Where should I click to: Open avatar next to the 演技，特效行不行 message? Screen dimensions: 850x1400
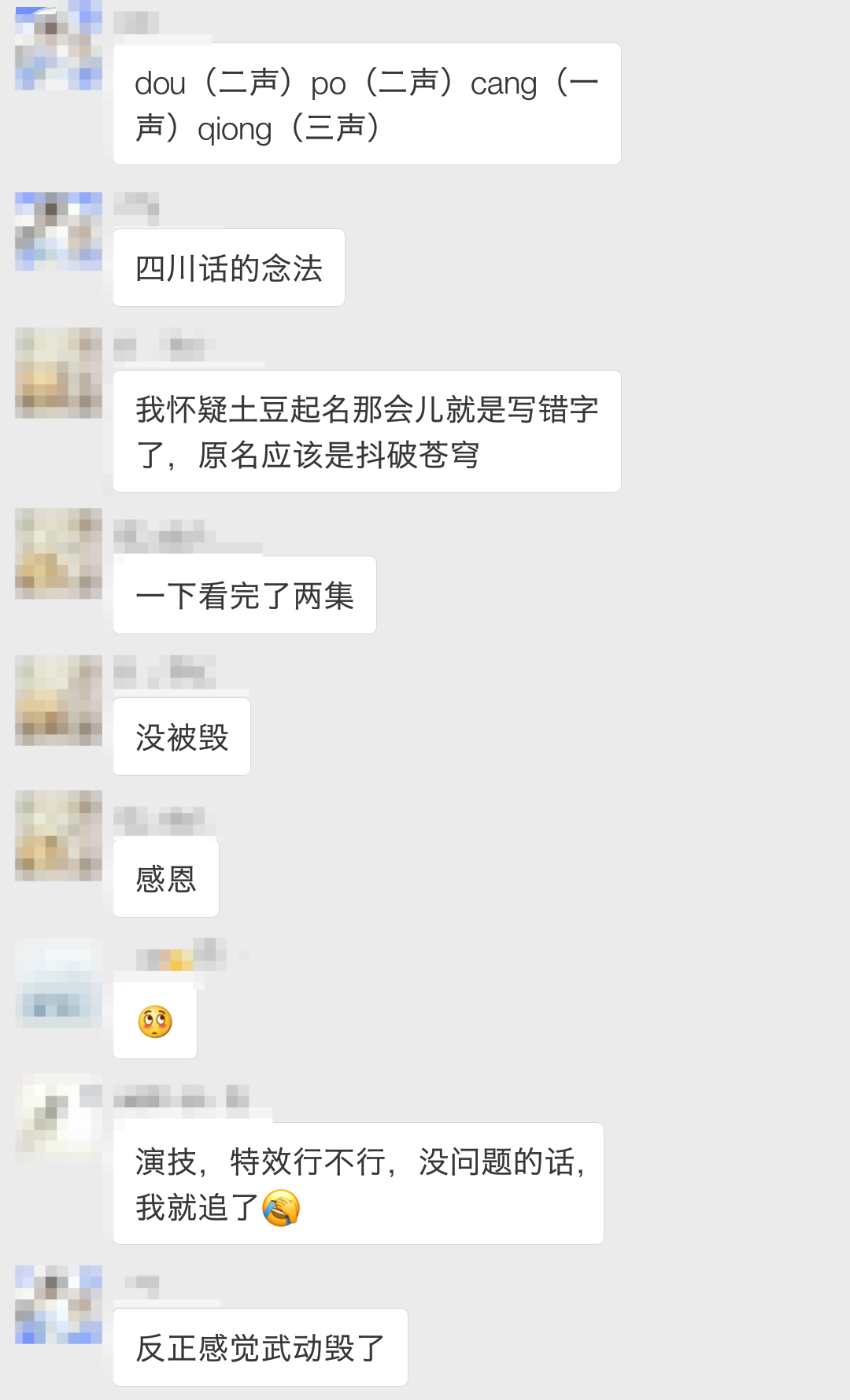[58, 1117]
